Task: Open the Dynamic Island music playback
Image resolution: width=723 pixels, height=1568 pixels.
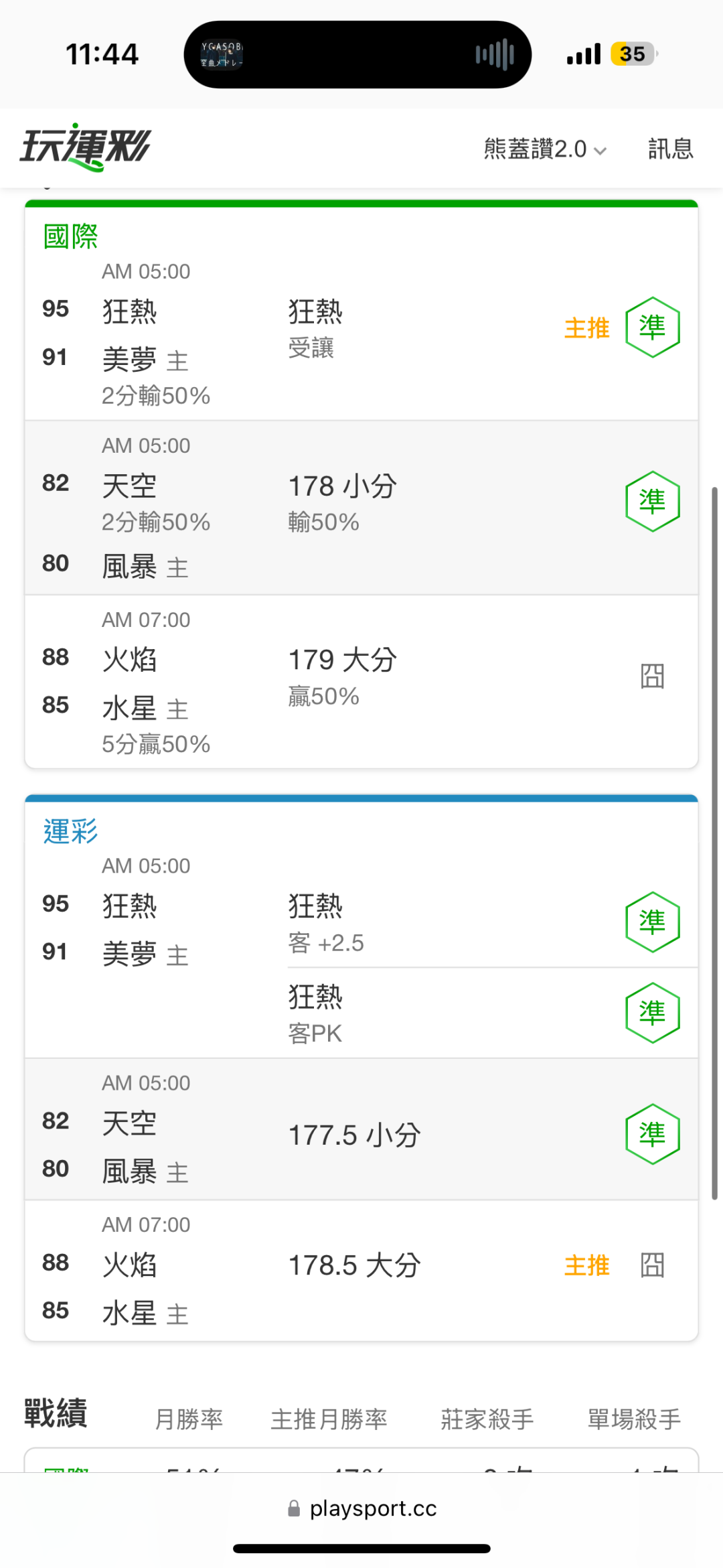Action: (x=357, y=54)
